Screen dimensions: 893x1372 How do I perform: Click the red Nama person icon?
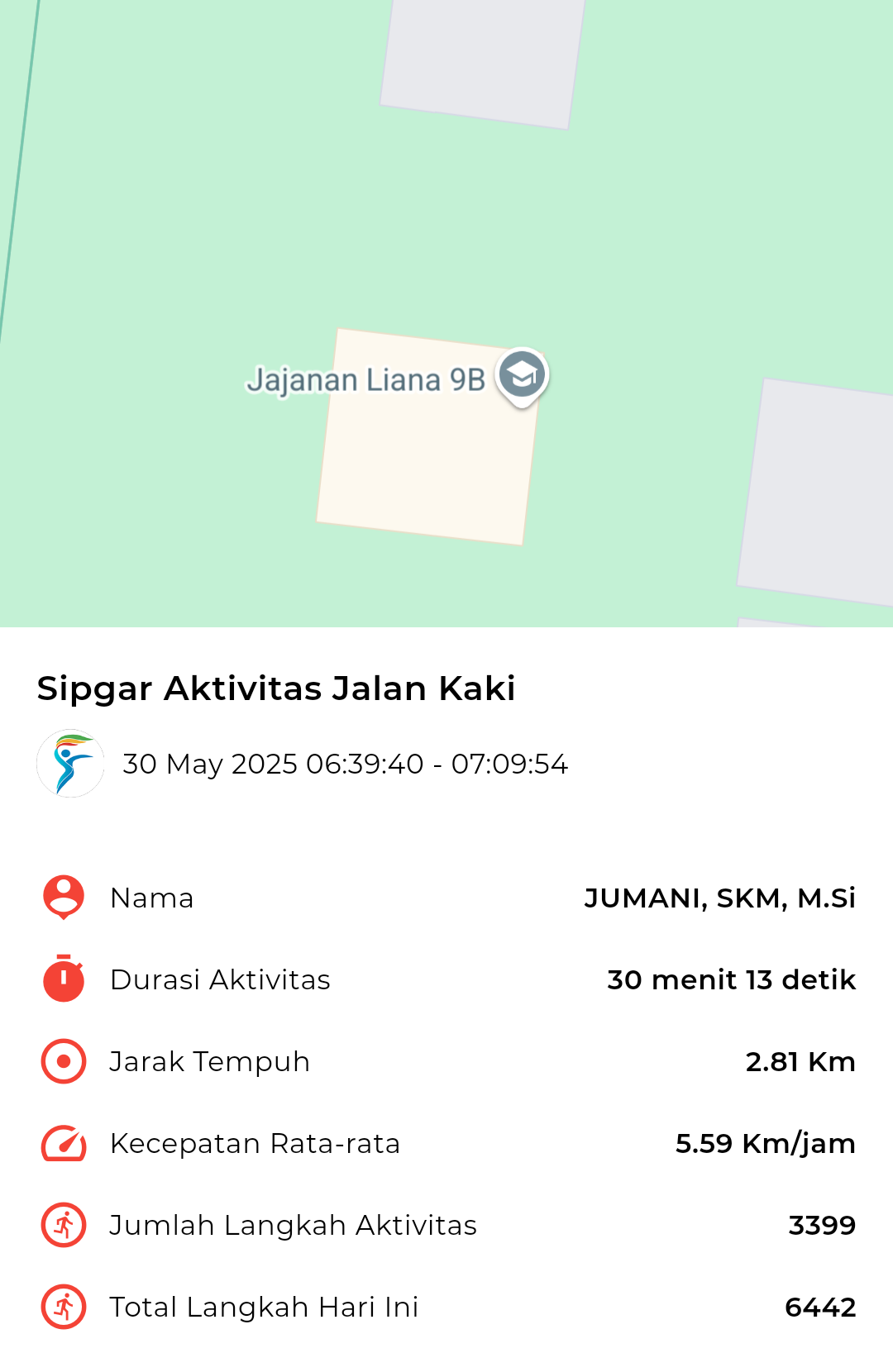coord(62,897)
